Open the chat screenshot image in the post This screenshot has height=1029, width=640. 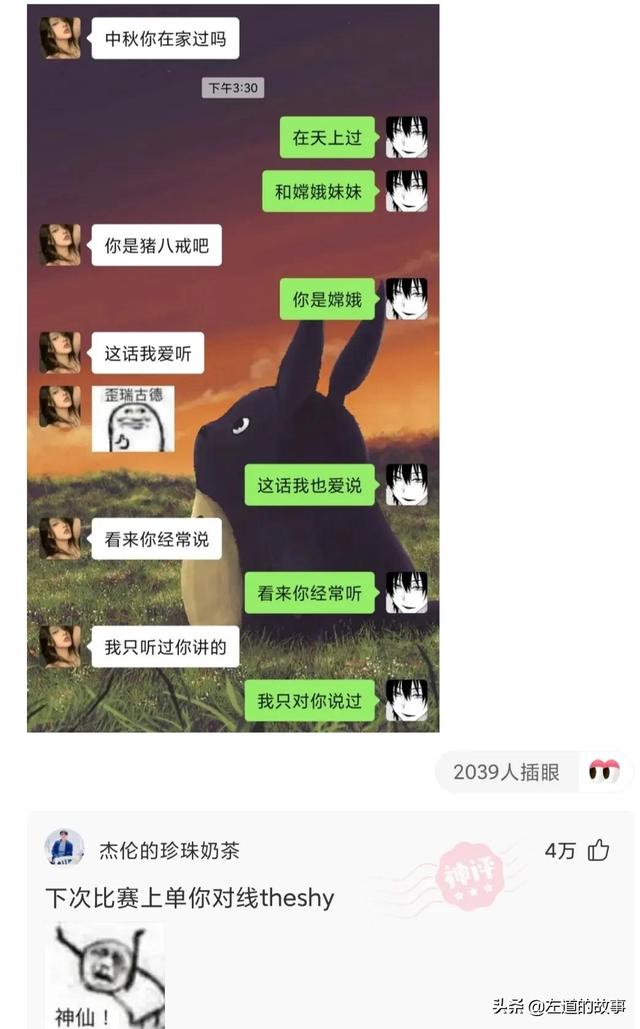coord(232,368)
